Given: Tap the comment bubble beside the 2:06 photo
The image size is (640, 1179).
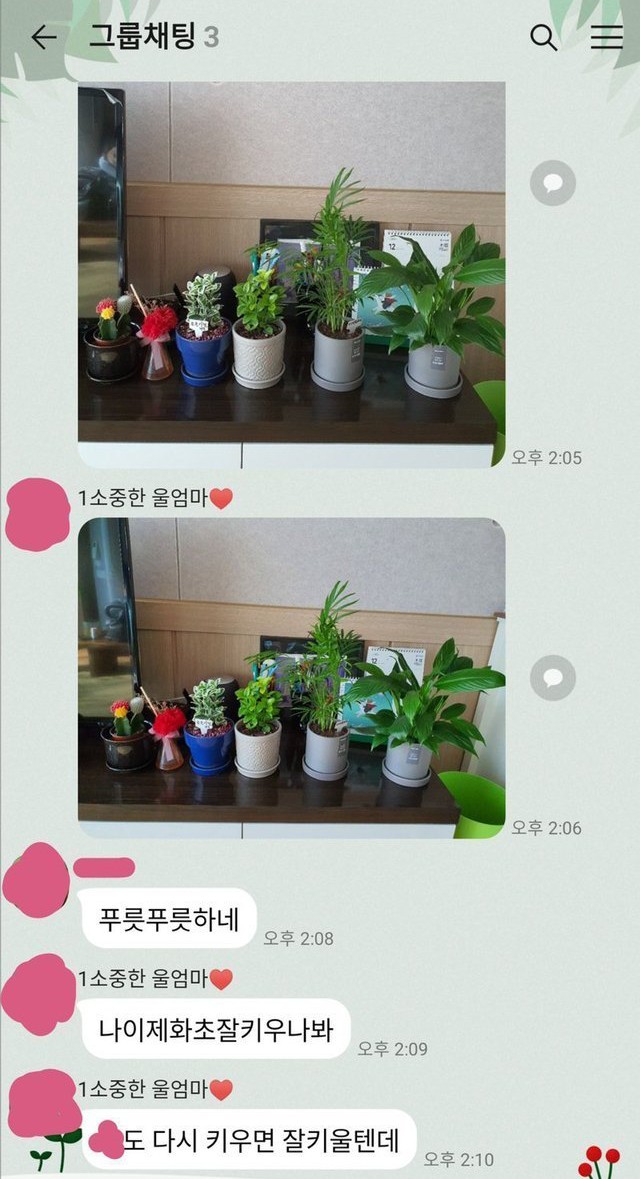Looking at the screenshot, I should 552,678.
